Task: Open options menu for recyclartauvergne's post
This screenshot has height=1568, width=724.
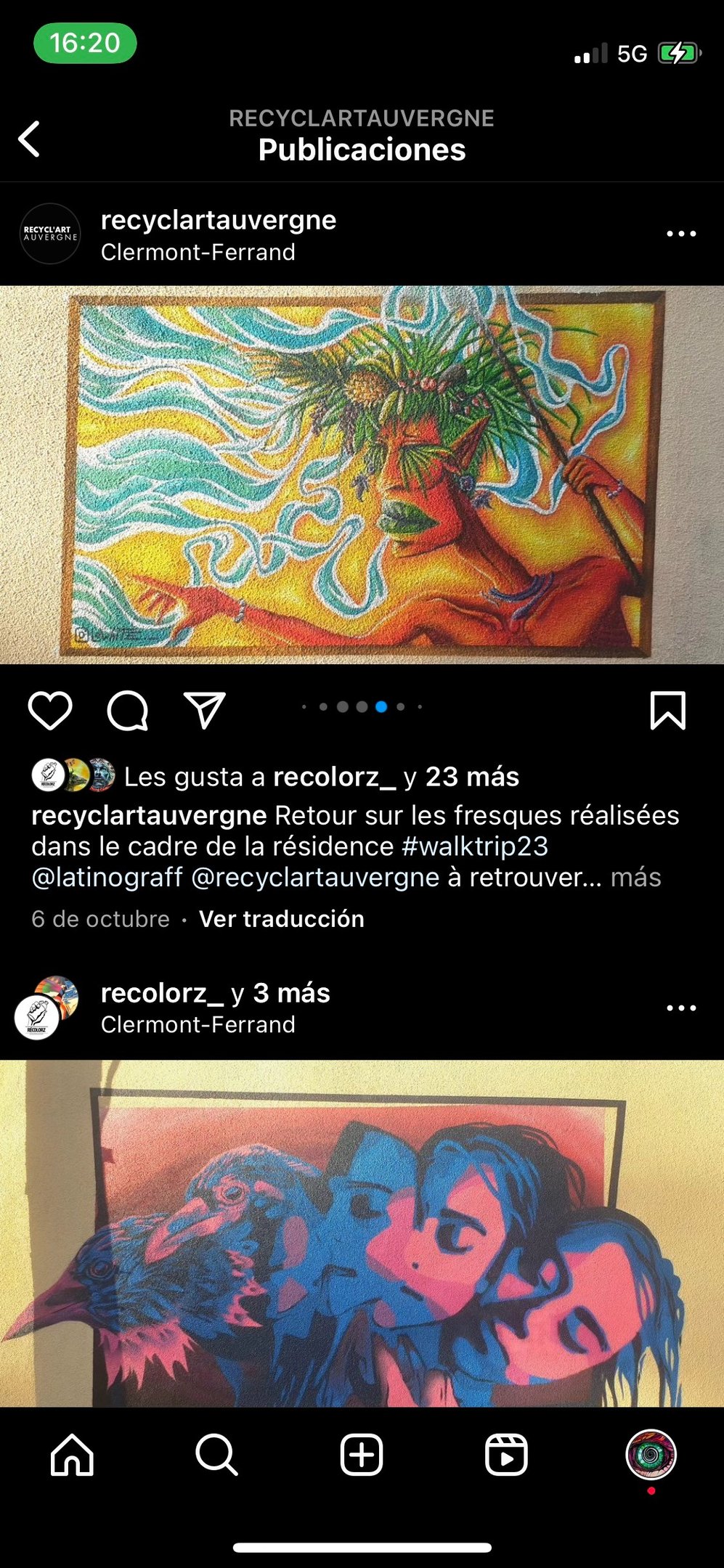Action: tap(681, 233)
